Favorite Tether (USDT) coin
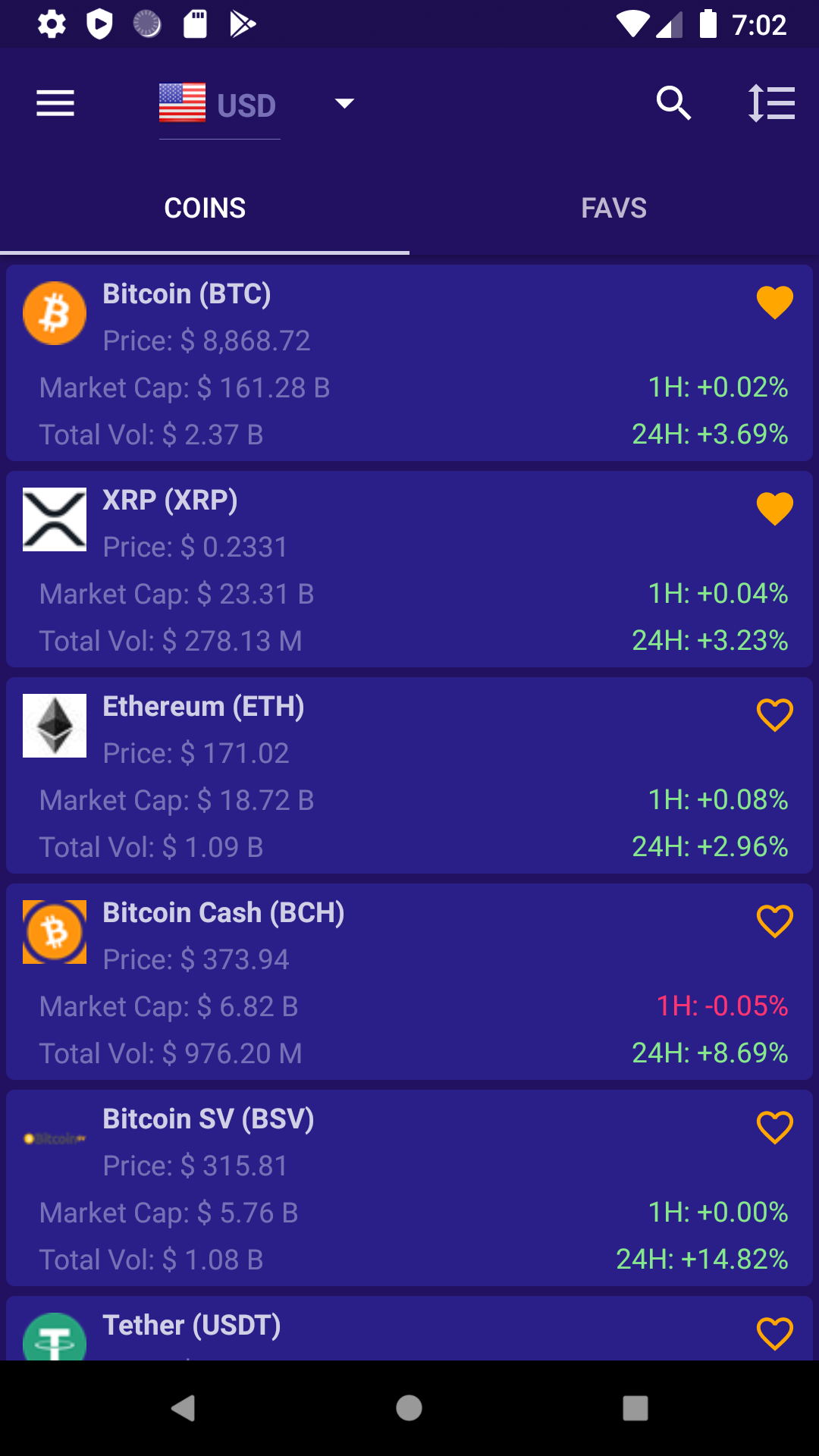 coord(774,1333)
